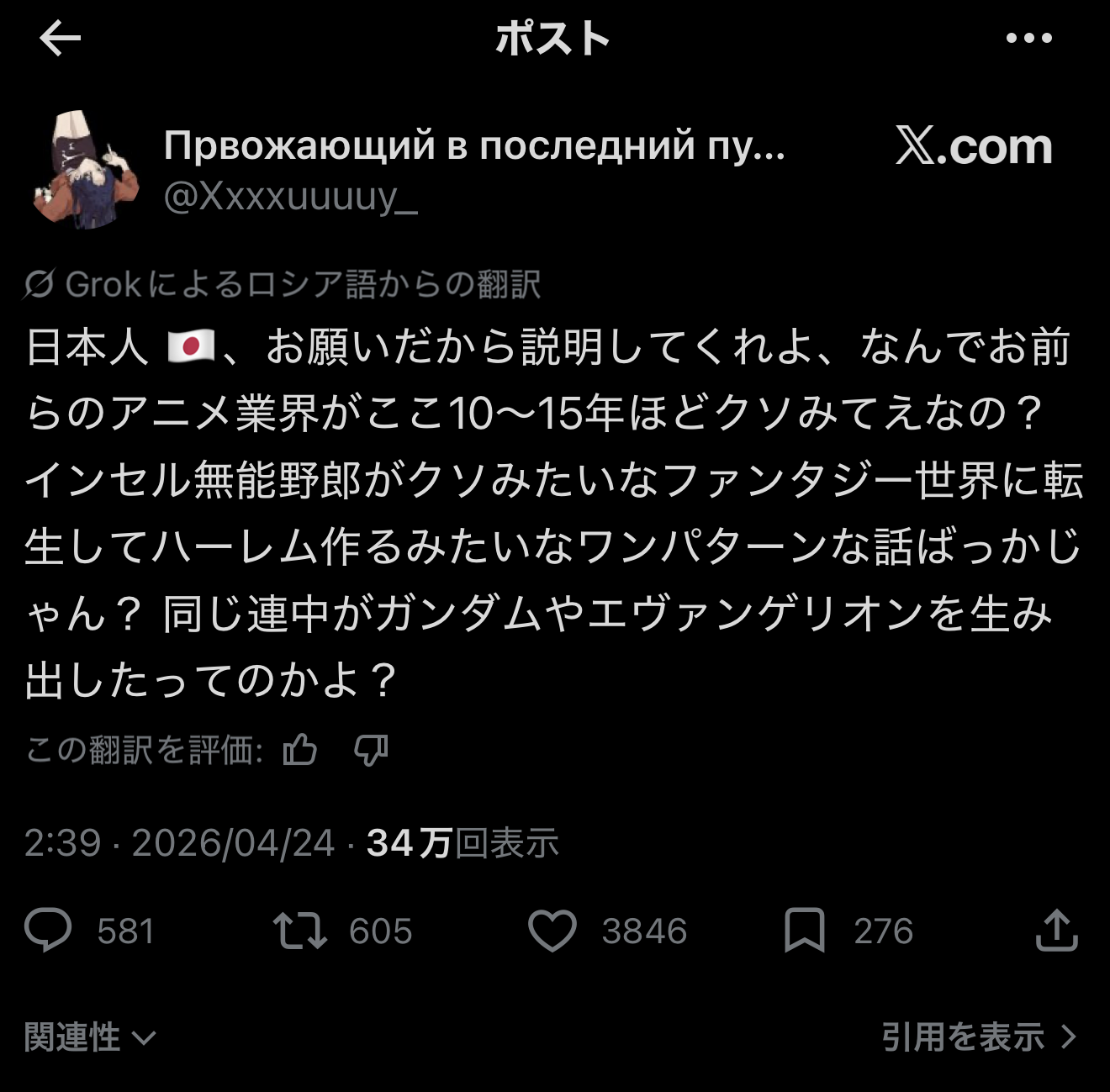This screenshot has width=1110, height=1092.
Task: Rate the translation thumbs up
Action: tap(300, 750)
